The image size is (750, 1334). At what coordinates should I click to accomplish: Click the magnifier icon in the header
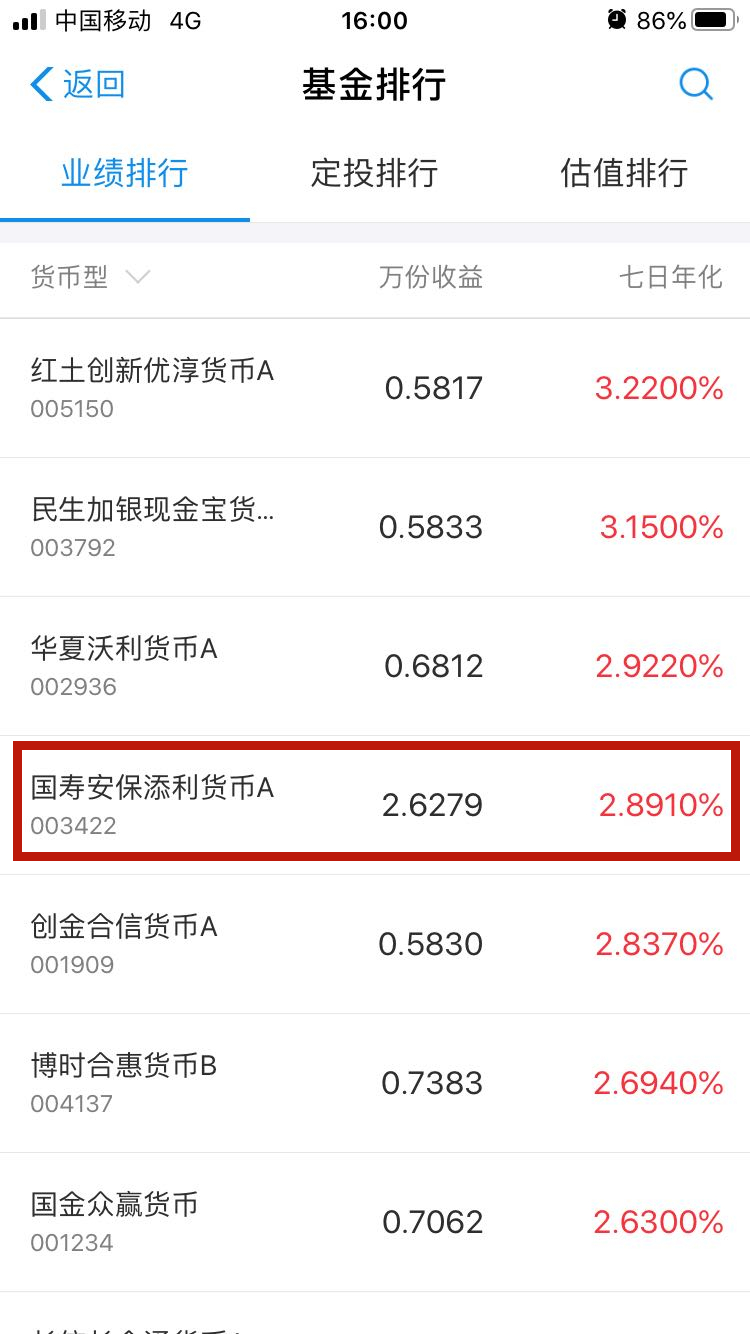coord(696,85)
